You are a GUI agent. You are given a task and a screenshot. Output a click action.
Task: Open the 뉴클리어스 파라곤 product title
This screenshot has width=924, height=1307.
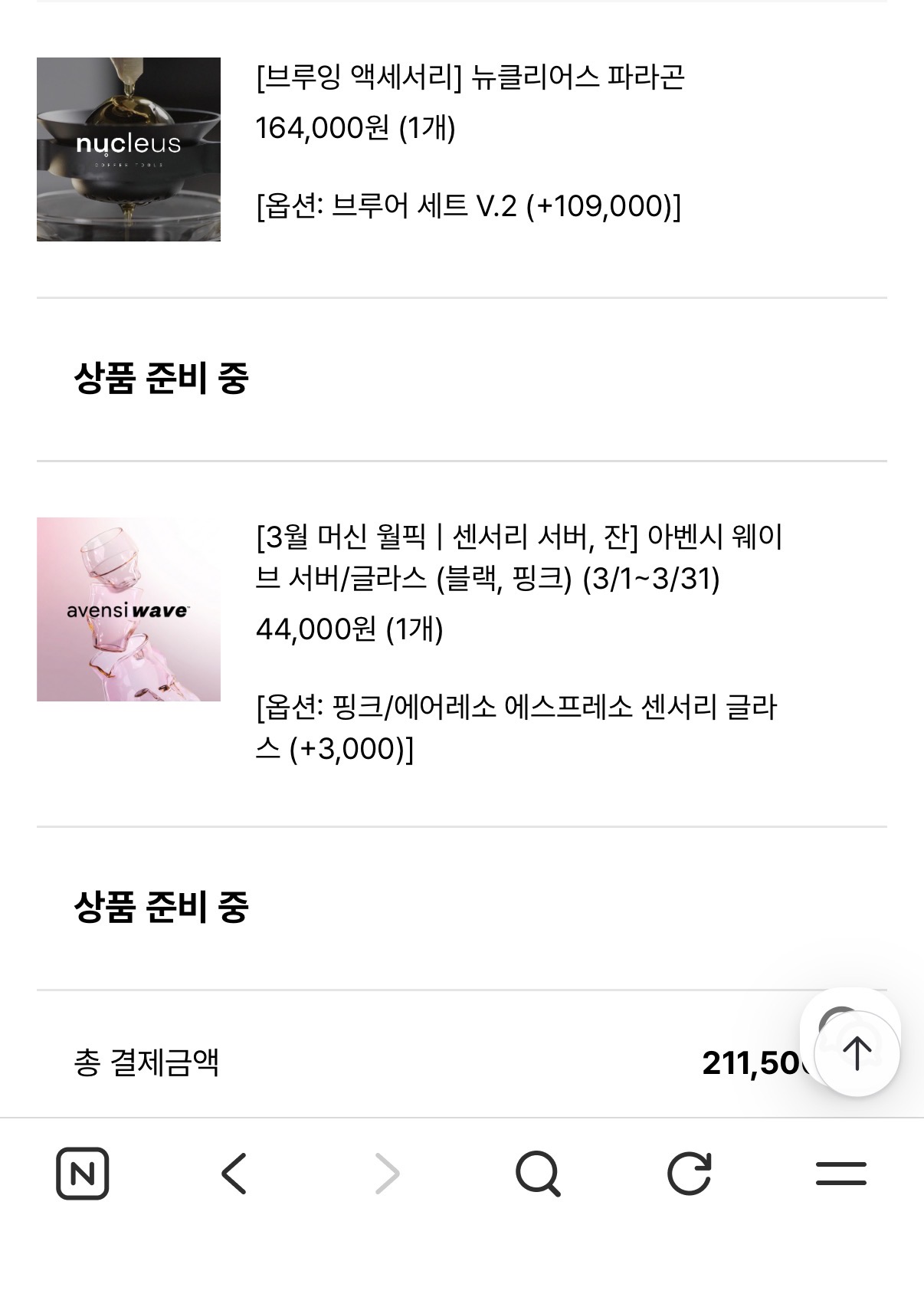(x=470, y=77)
